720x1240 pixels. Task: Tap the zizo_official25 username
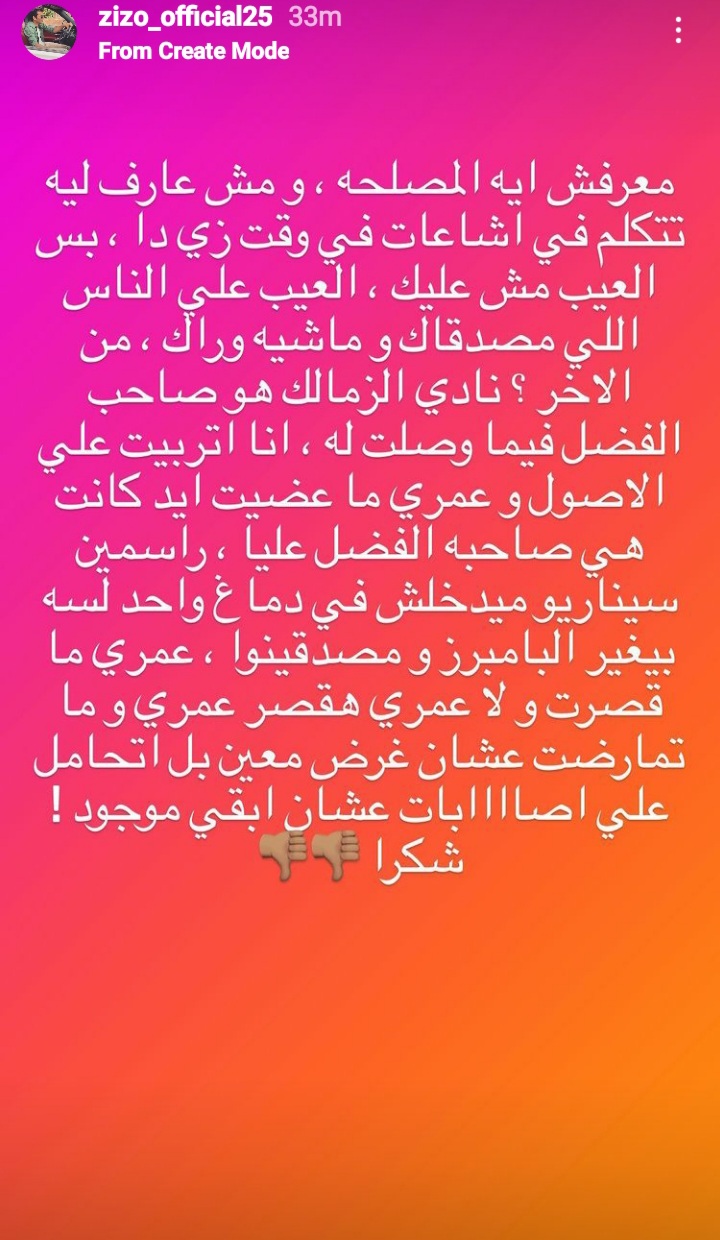click(x=185, y=17)
